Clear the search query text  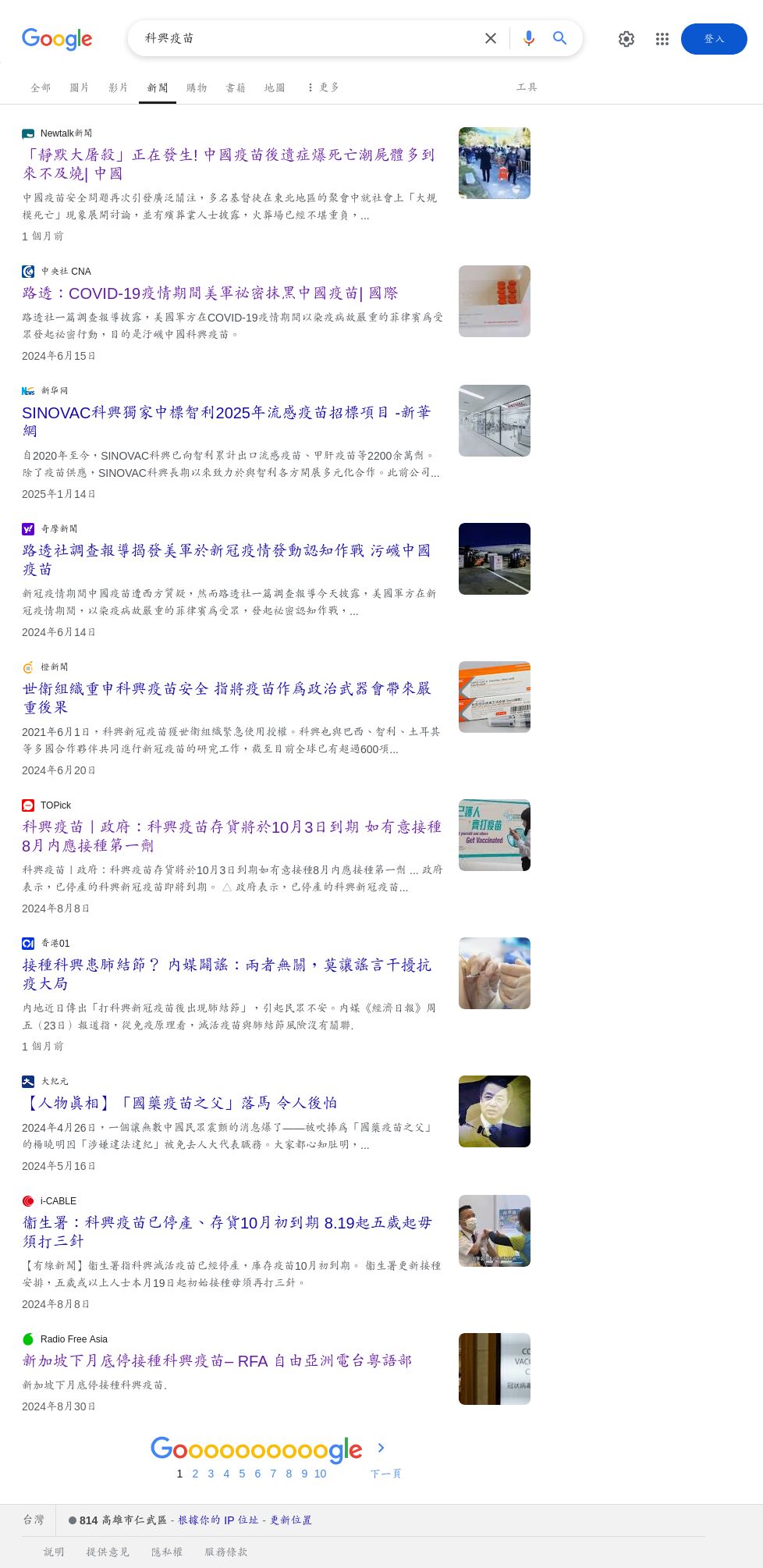pyautogui.click(x=491, y=38)
